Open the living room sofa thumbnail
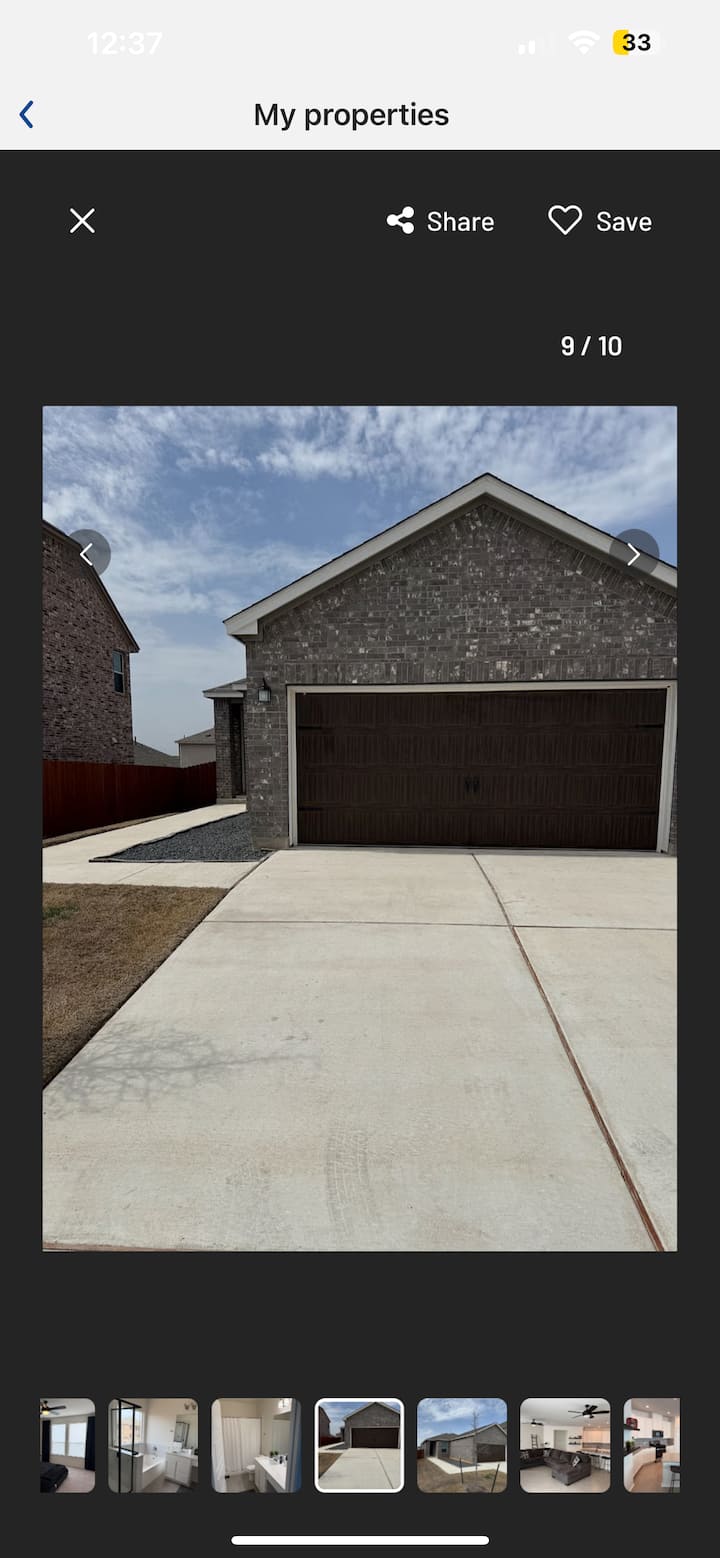Image resolution: width=720 pixels, height=1558 pixels. (x=565, y=1445)
